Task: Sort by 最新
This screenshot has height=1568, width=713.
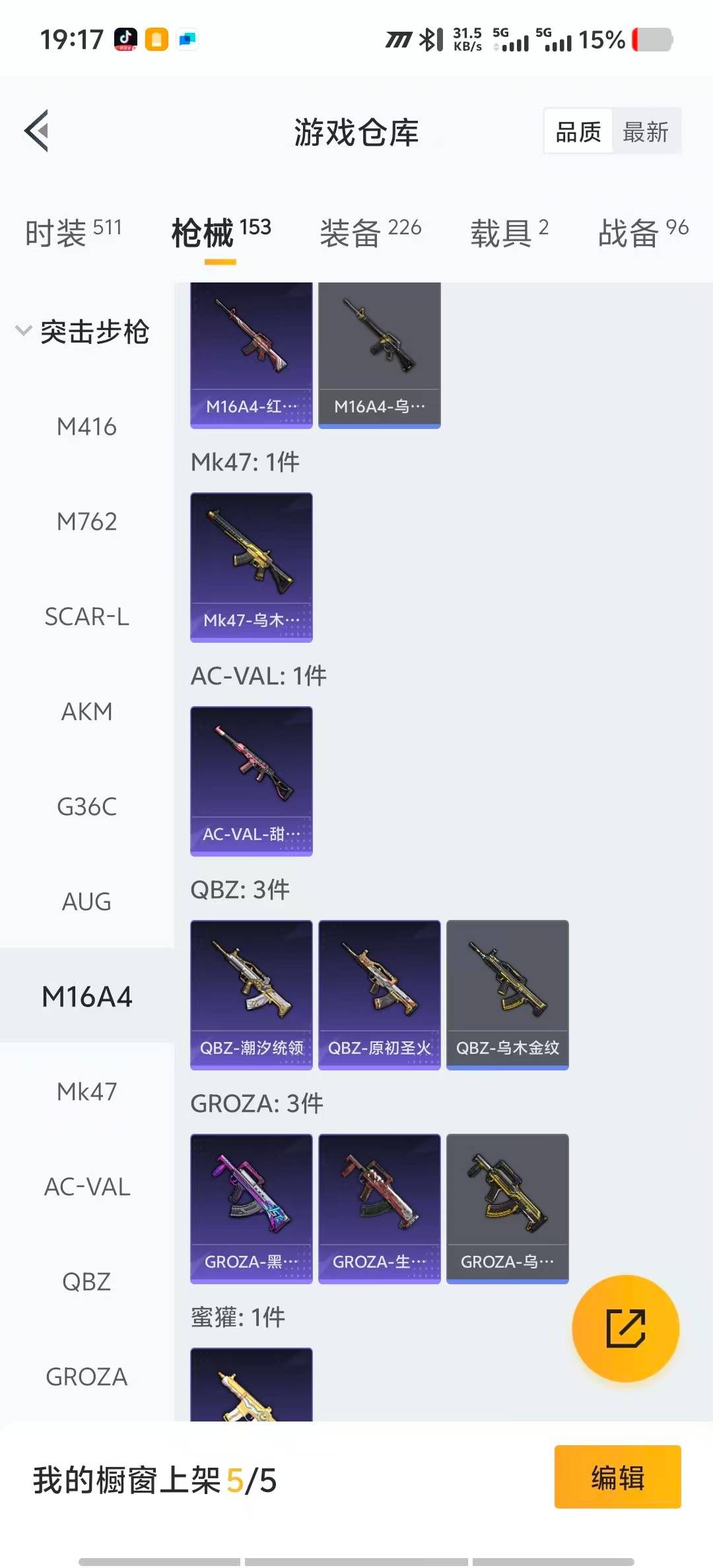Action: click(645, 132)
